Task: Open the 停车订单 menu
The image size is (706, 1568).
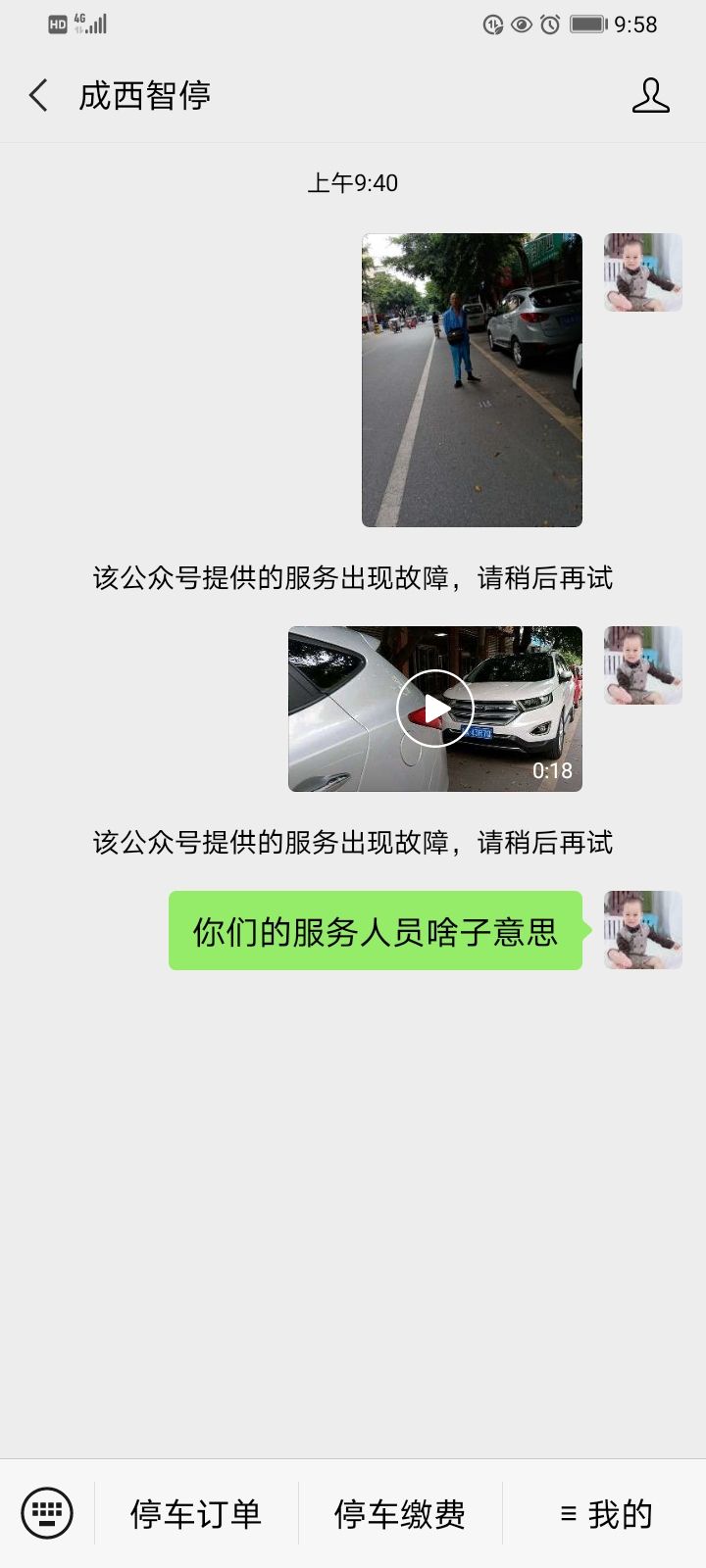Action: pyautogui.click(x=196, y=1514)
